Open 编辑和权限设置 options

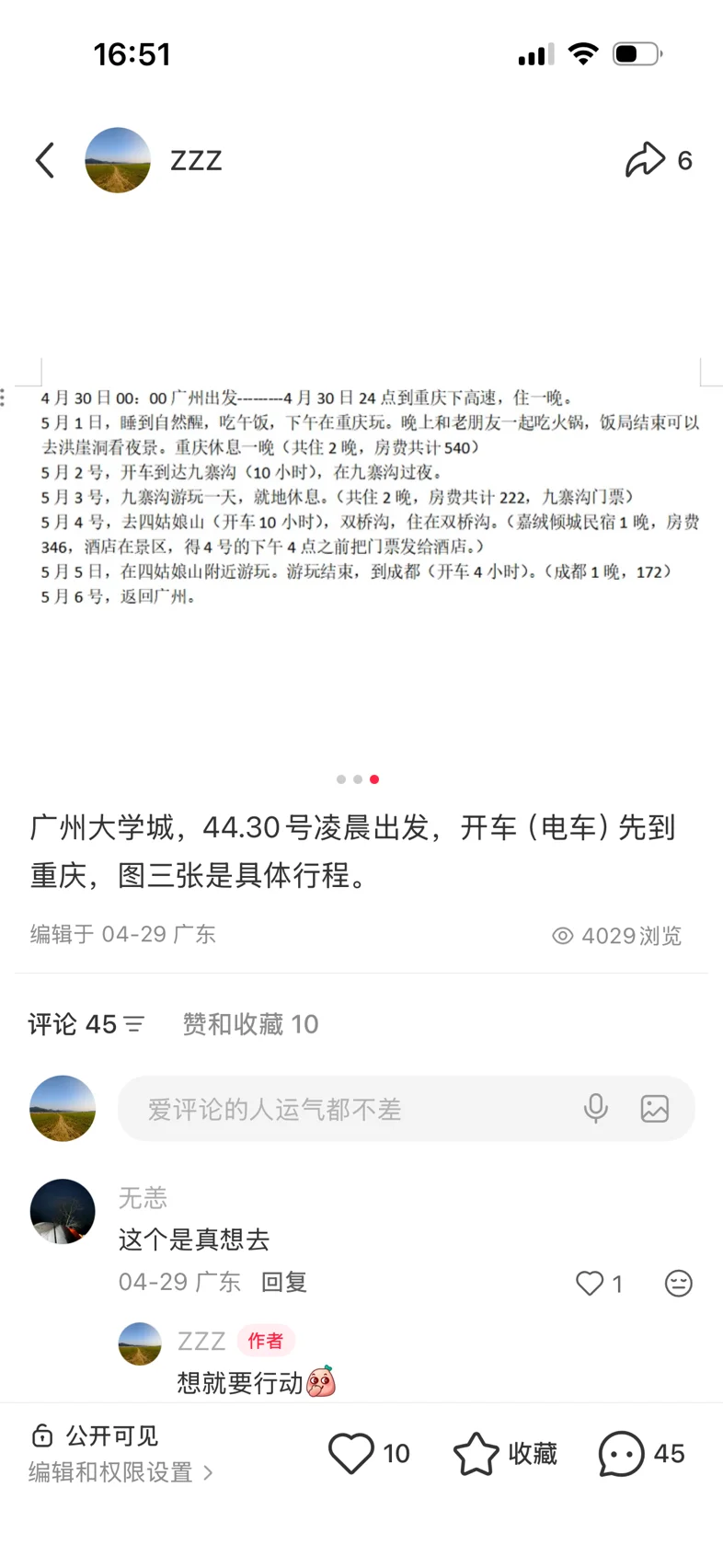click(x=120, y=1472)
